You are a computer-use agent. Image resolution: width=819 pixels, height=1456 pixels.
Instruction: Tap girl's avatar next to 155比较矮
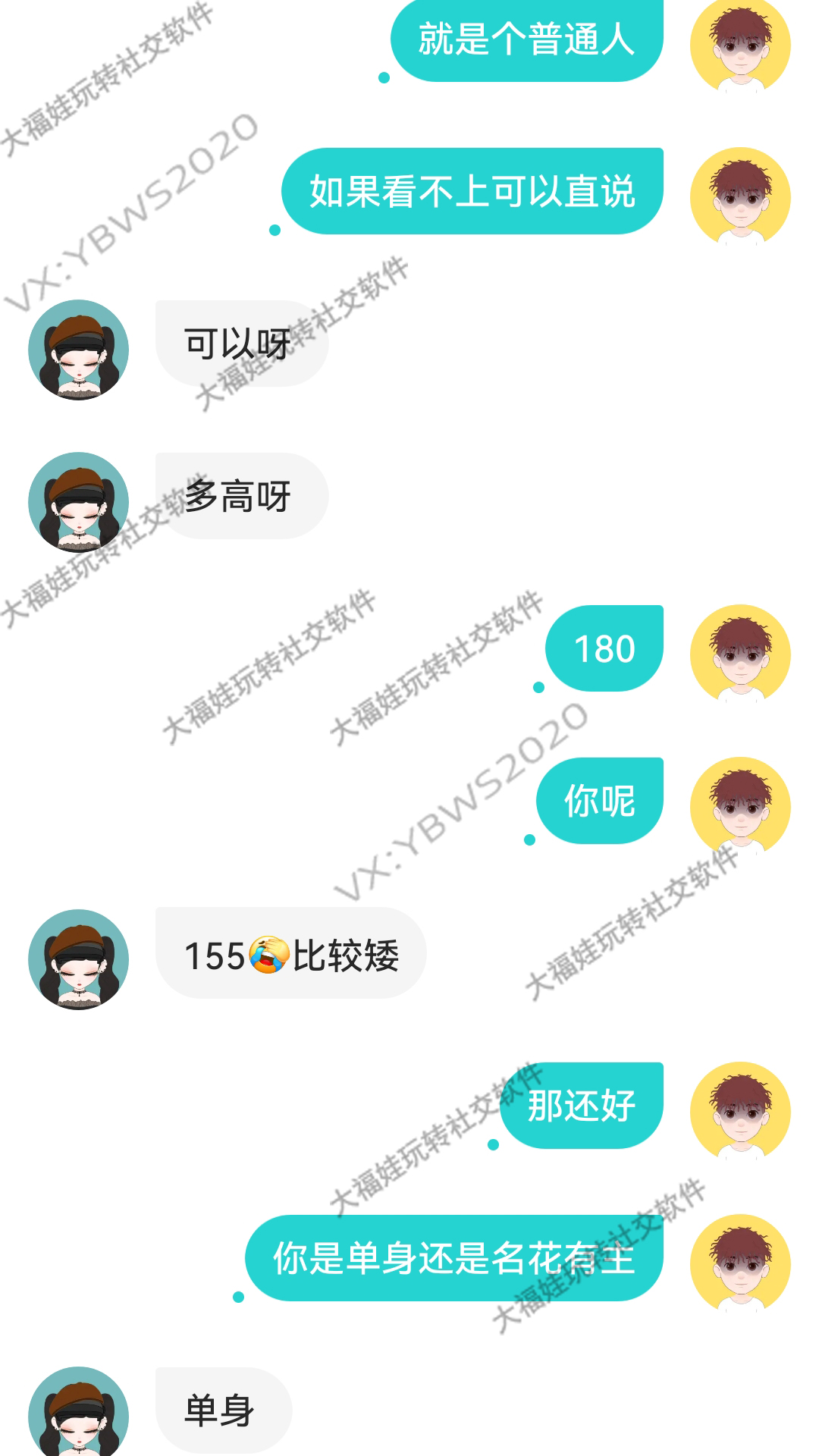[x=78, y=959]
